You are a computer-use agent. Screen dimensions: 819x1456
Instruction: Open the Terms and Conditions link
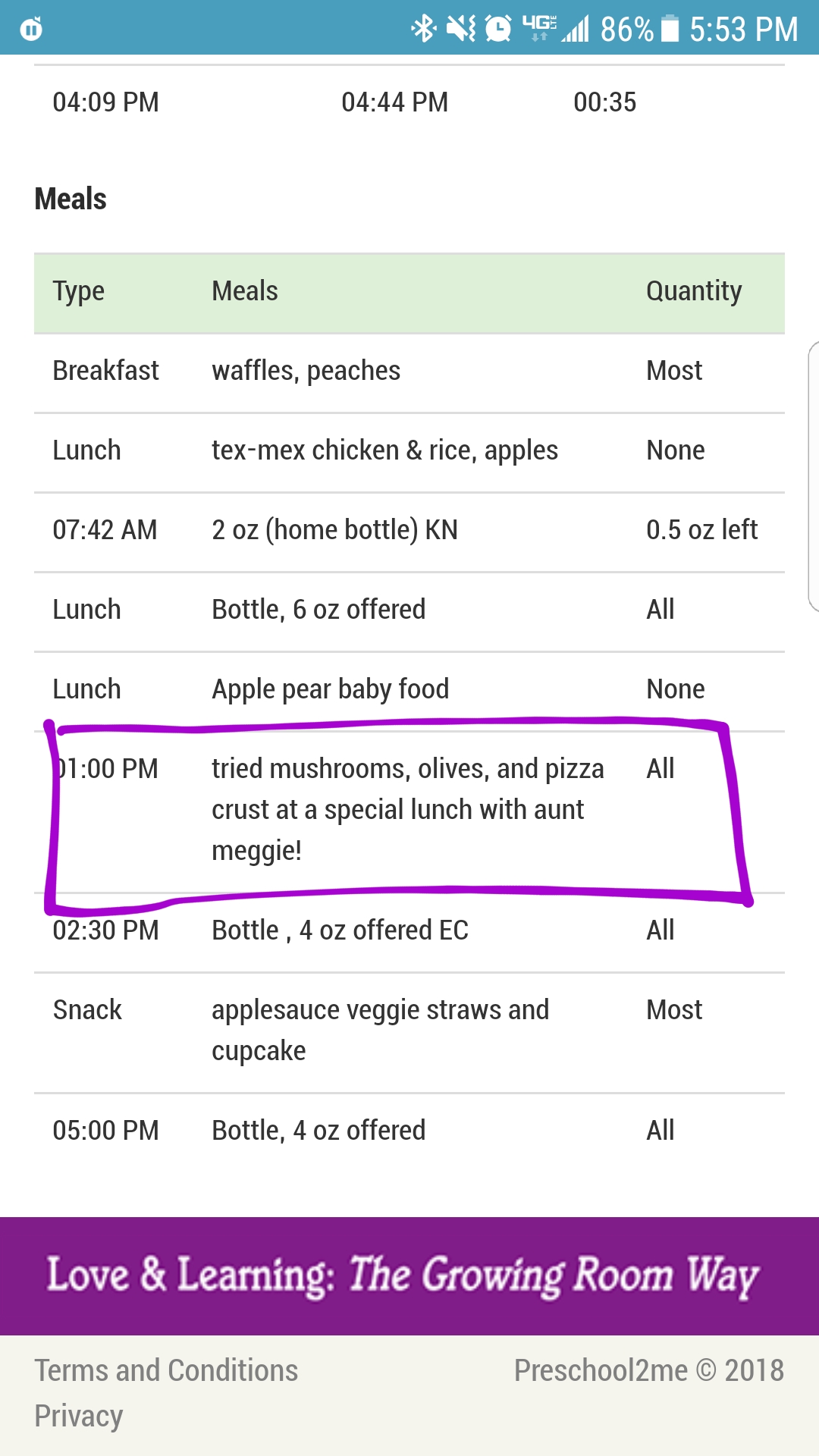tap(166, 1370)
